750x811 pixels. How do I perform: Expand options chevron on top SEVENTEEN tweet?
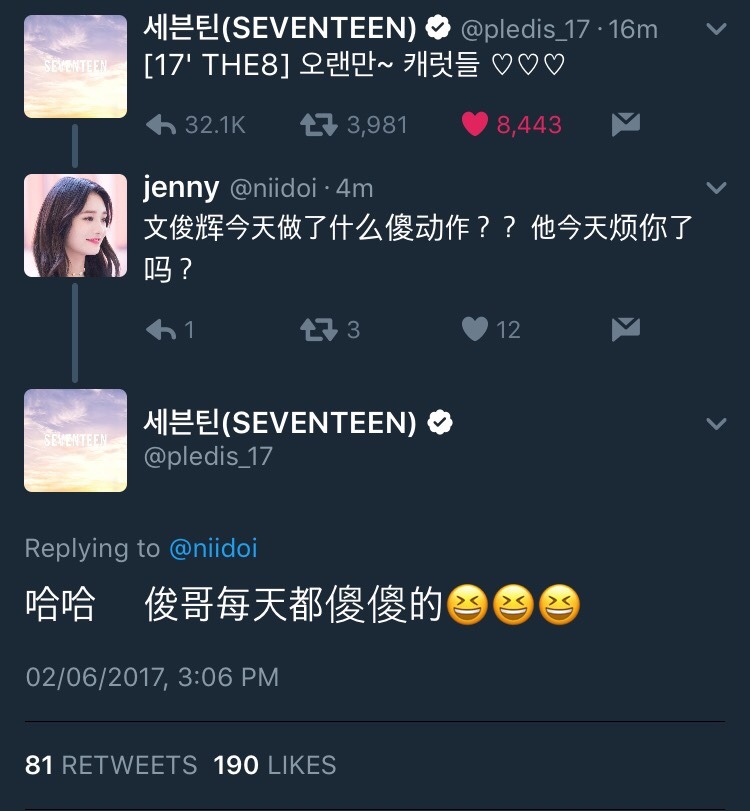tap(716, 30)
